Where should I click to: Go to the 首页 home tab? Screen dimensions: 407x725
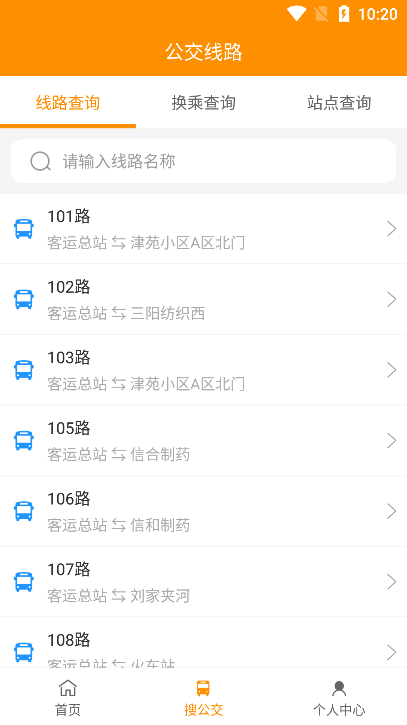(x=68, y=697)
